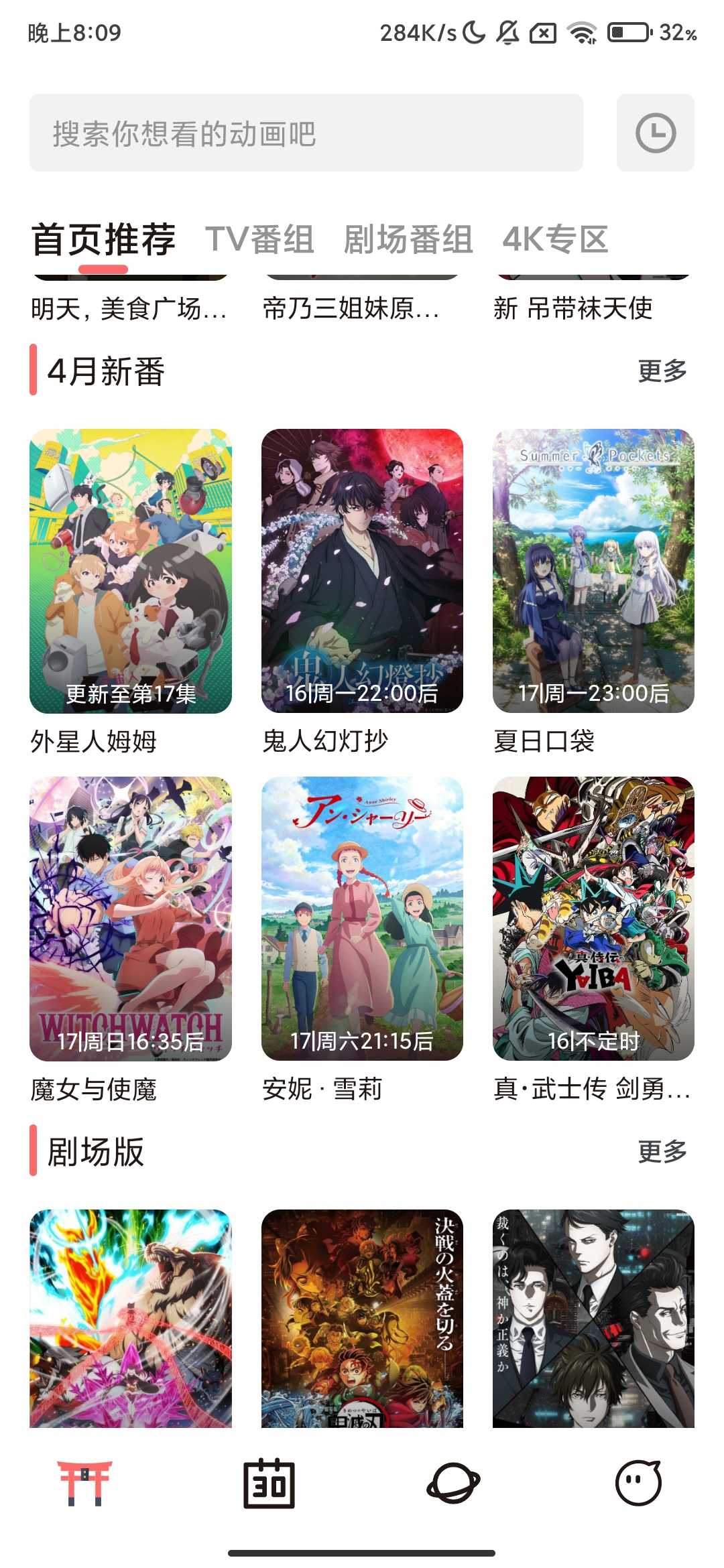Open the Demon Slayer movie poster card

362,1318
